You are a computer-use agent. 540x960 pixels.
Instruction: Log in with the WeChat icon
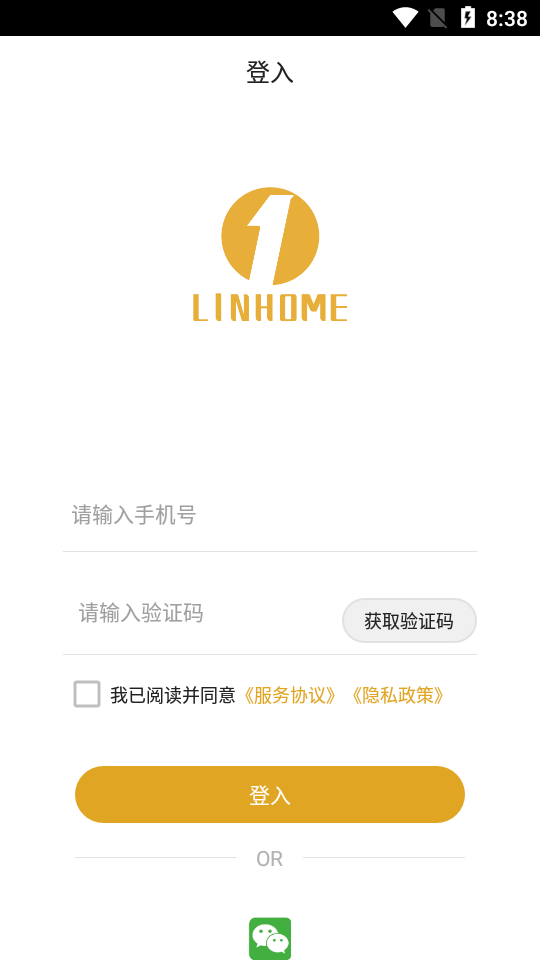click(270, 939)
